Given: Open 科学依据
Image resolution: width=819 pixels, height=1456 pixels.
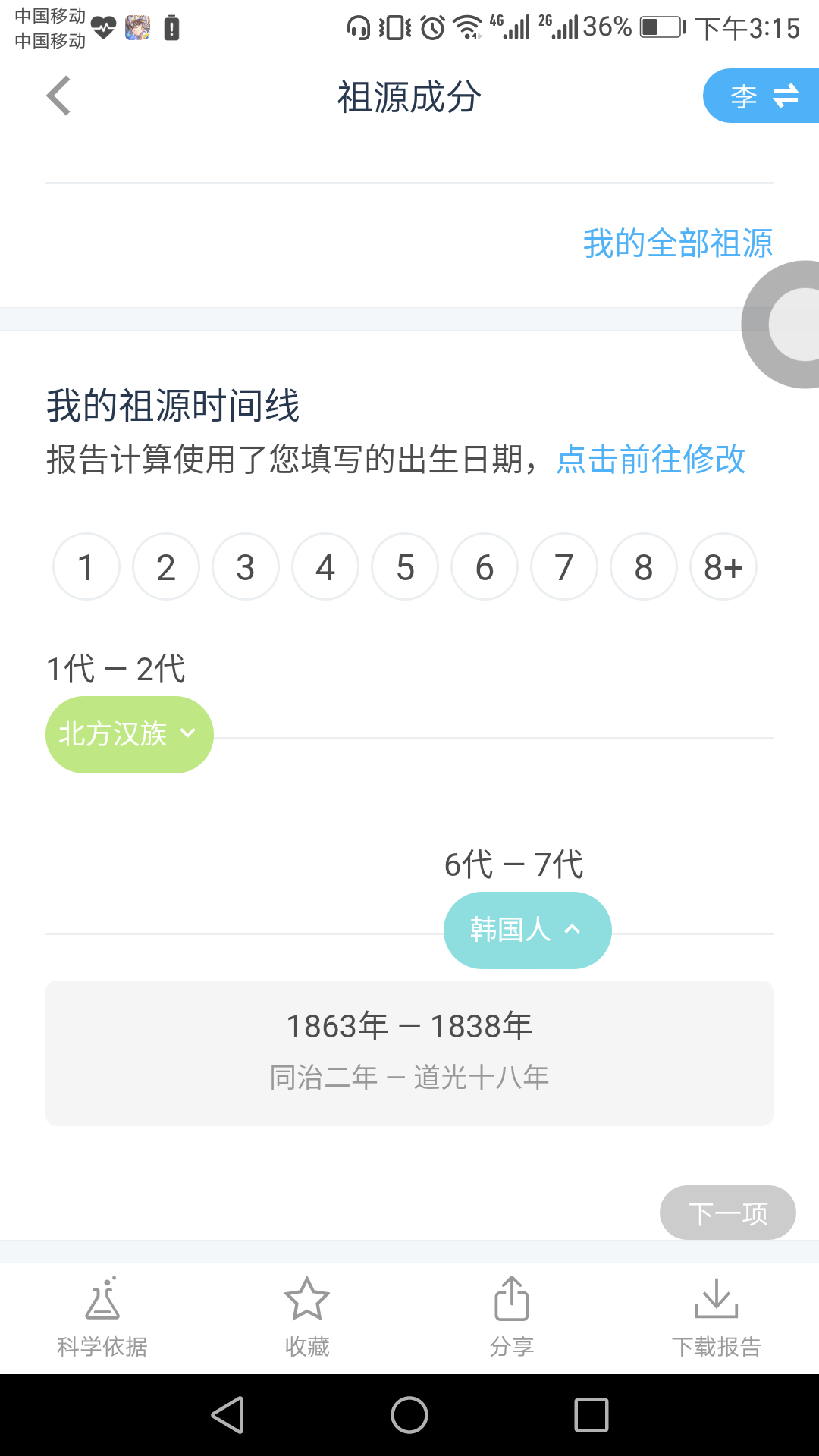Looking at the screenshot, I should (x=102, y=1317).
